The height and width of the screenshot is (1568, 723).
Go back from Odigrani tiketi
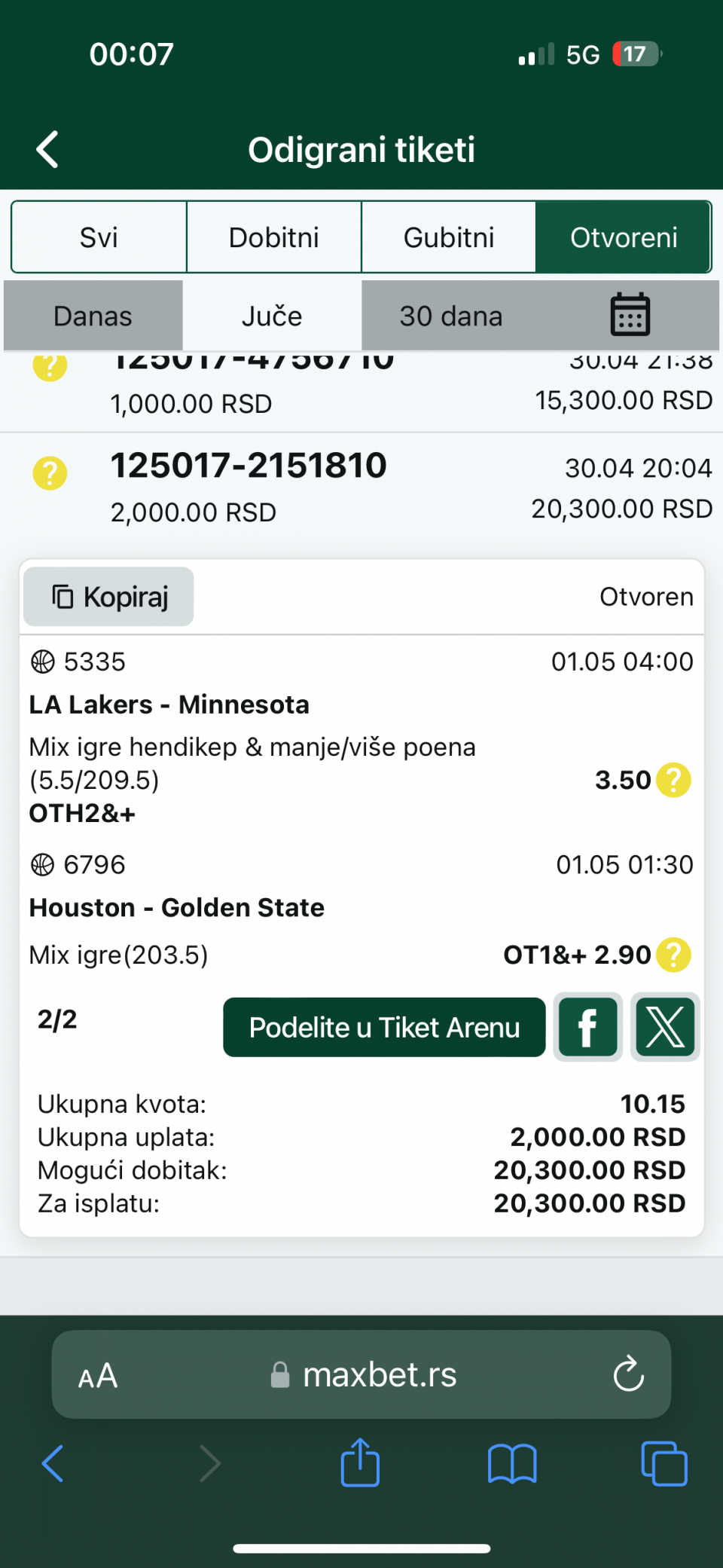coord(48,149)
